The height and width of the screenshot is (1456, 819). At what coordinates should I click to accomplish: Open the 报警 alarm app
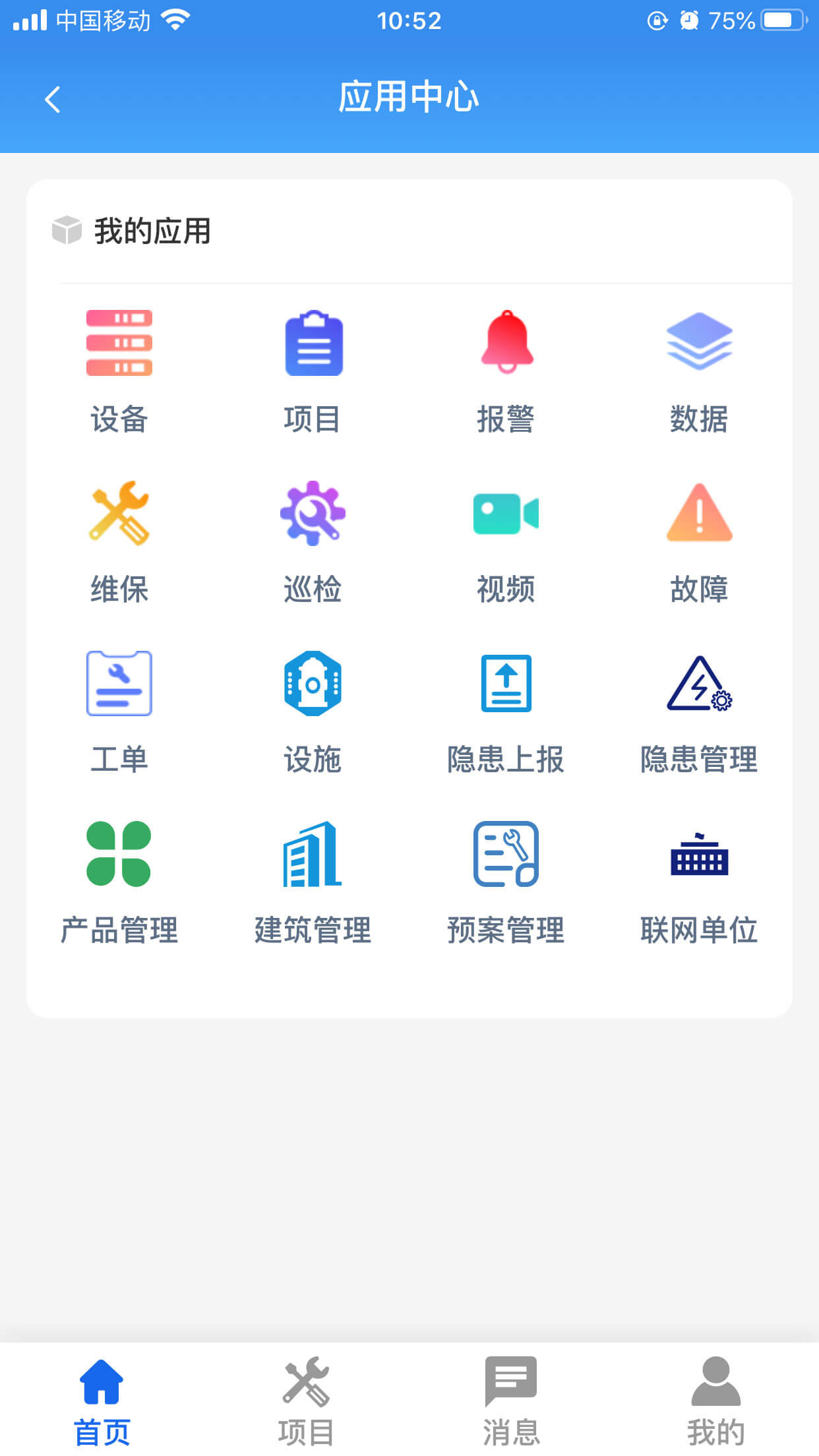(506, 369)
